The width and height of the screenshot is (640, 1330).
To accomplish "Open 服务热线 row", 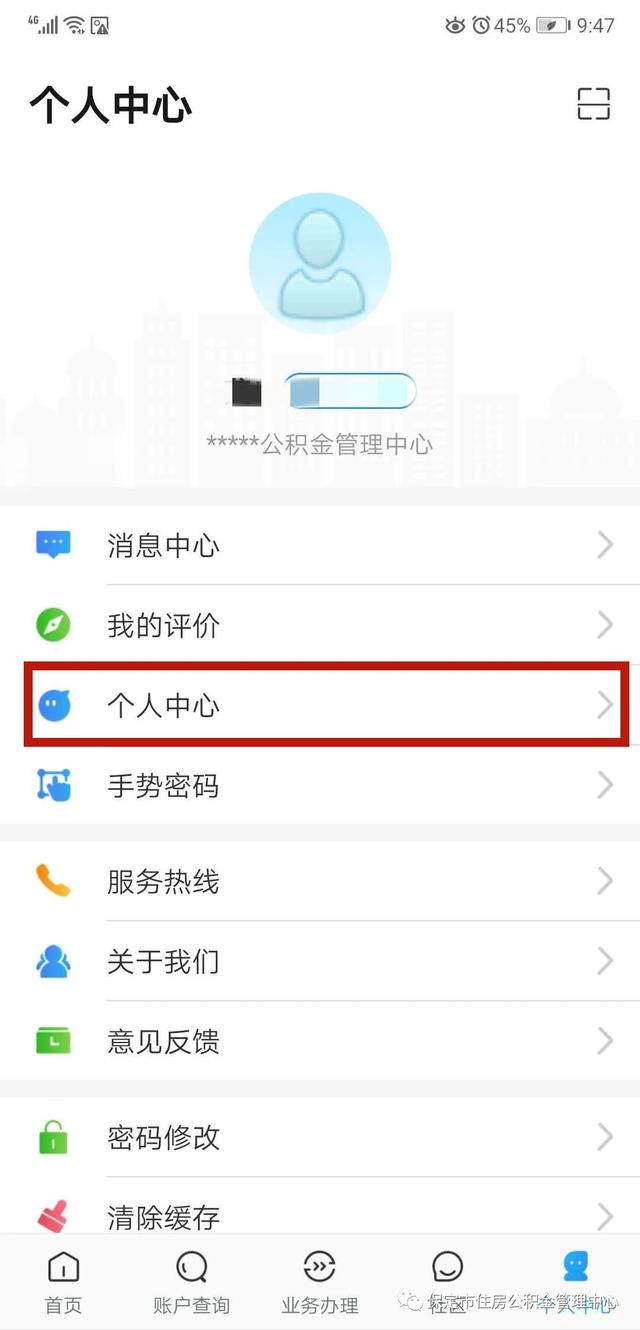I will pos(320,881).
